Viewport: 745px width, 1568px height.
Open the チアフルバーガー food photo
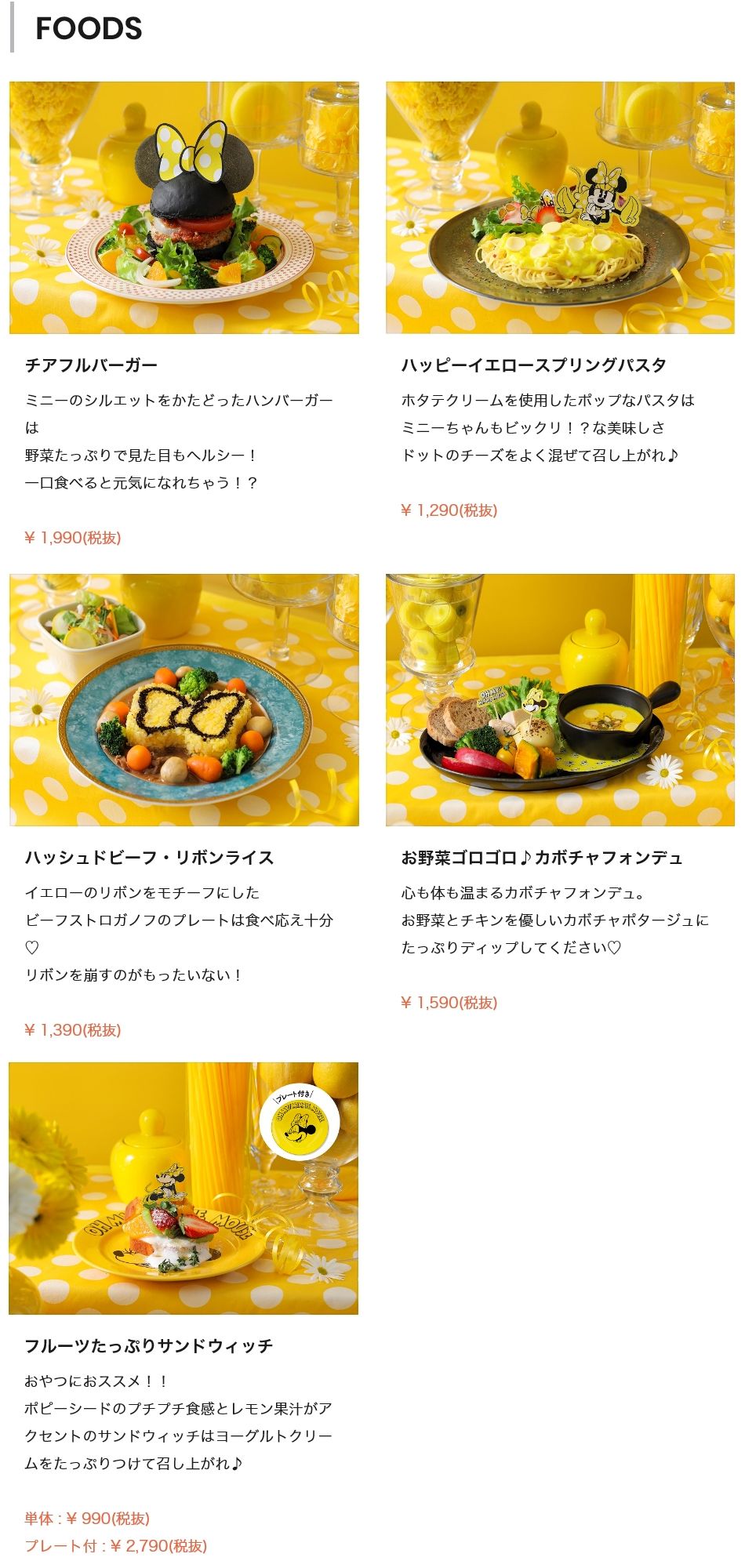pos(184,208)
